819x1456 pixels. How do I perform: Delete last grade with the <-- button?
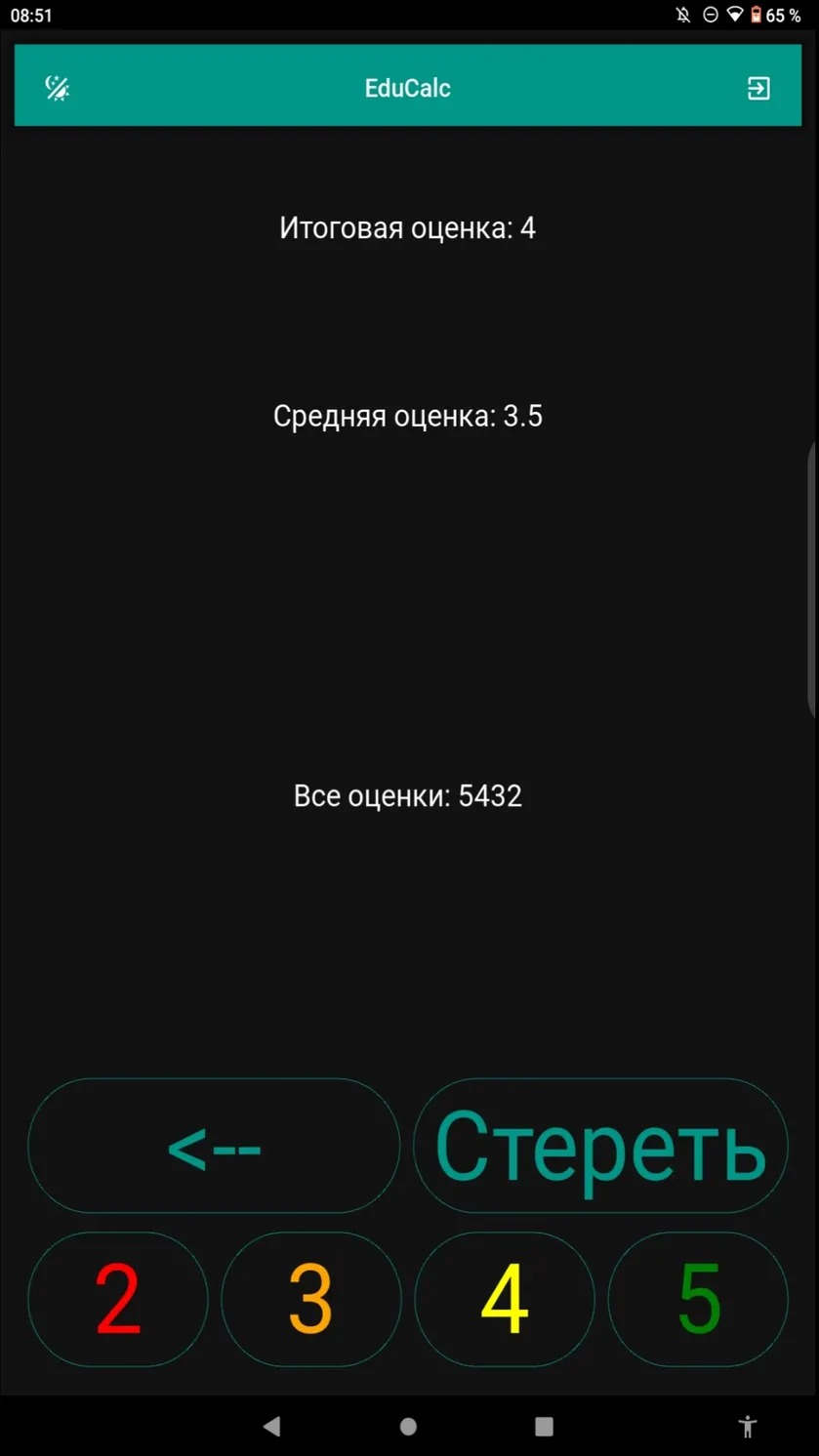coord(214,1146)
